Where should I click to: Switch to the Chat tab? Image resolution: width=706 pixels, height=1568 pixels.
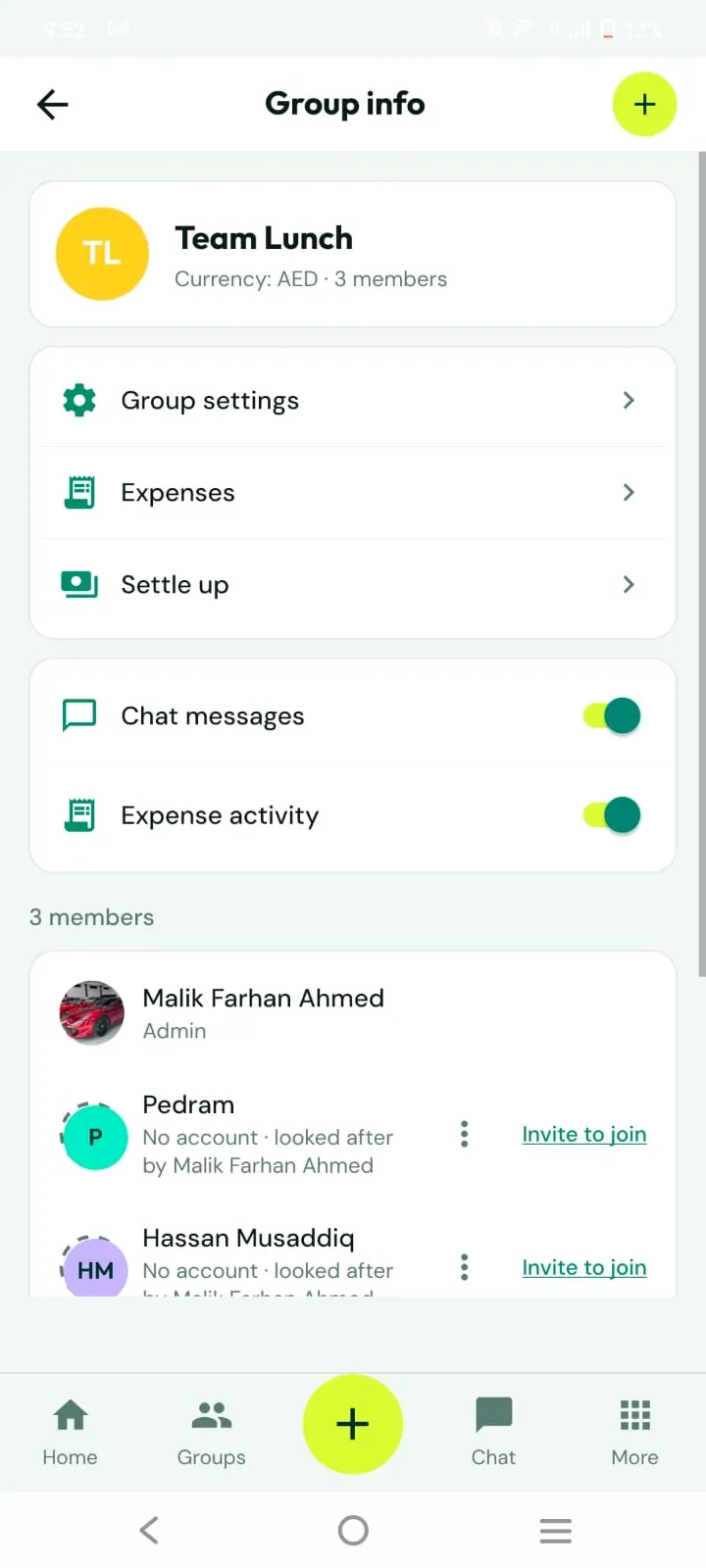493,1432
